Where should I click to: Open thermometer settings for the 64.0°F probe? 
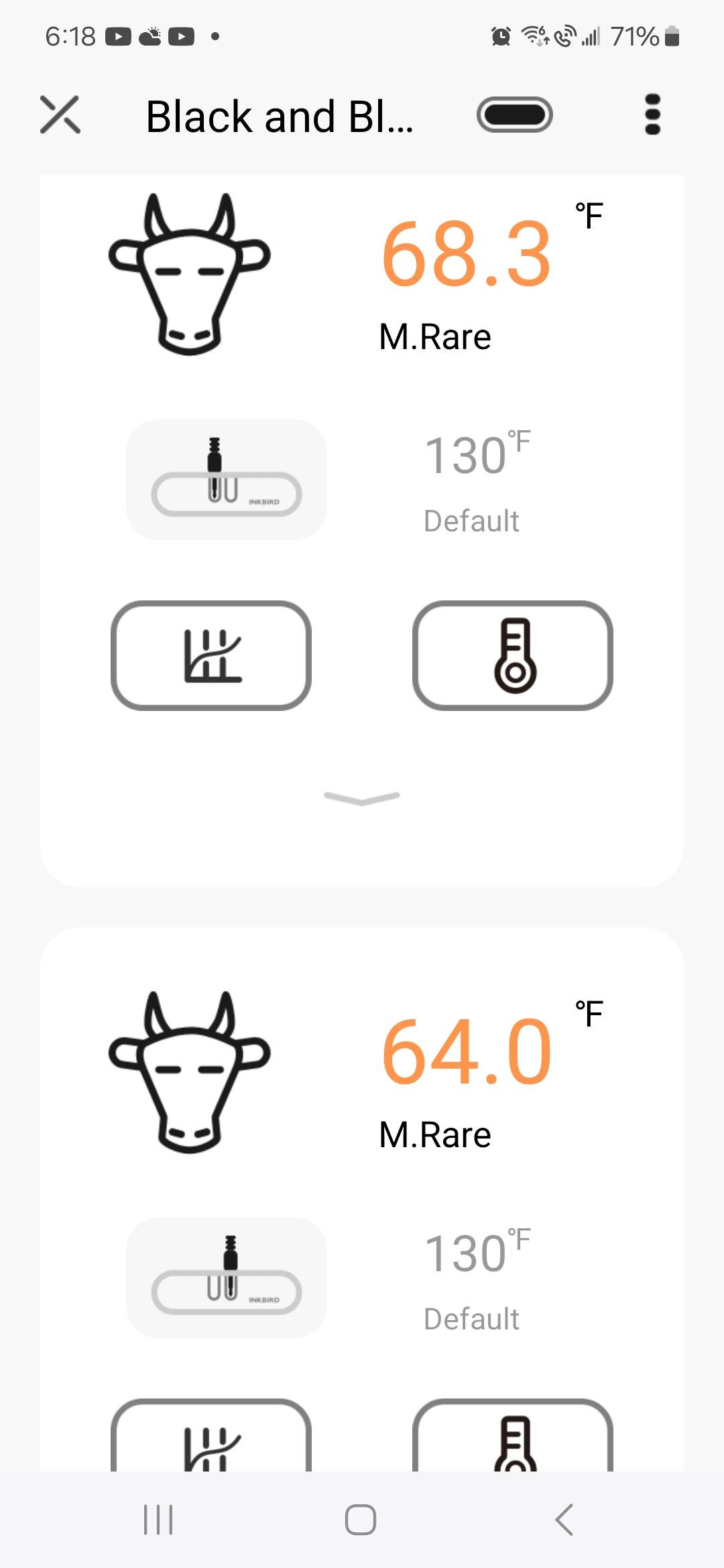[x=513, y=1435]
